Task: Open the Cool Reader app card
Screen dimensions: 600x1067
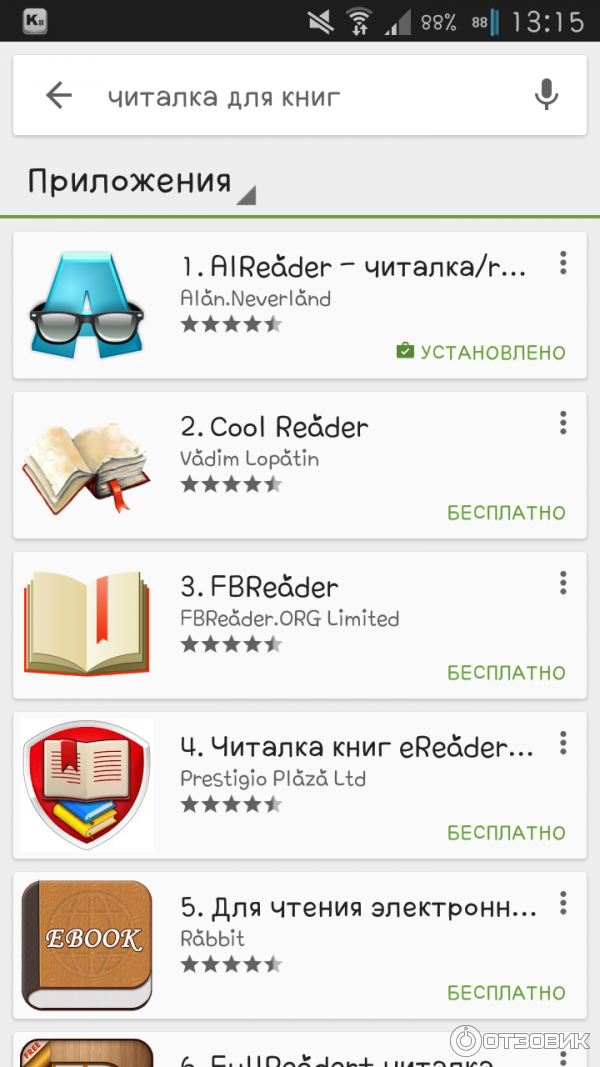Action: [x=300, y=465]
